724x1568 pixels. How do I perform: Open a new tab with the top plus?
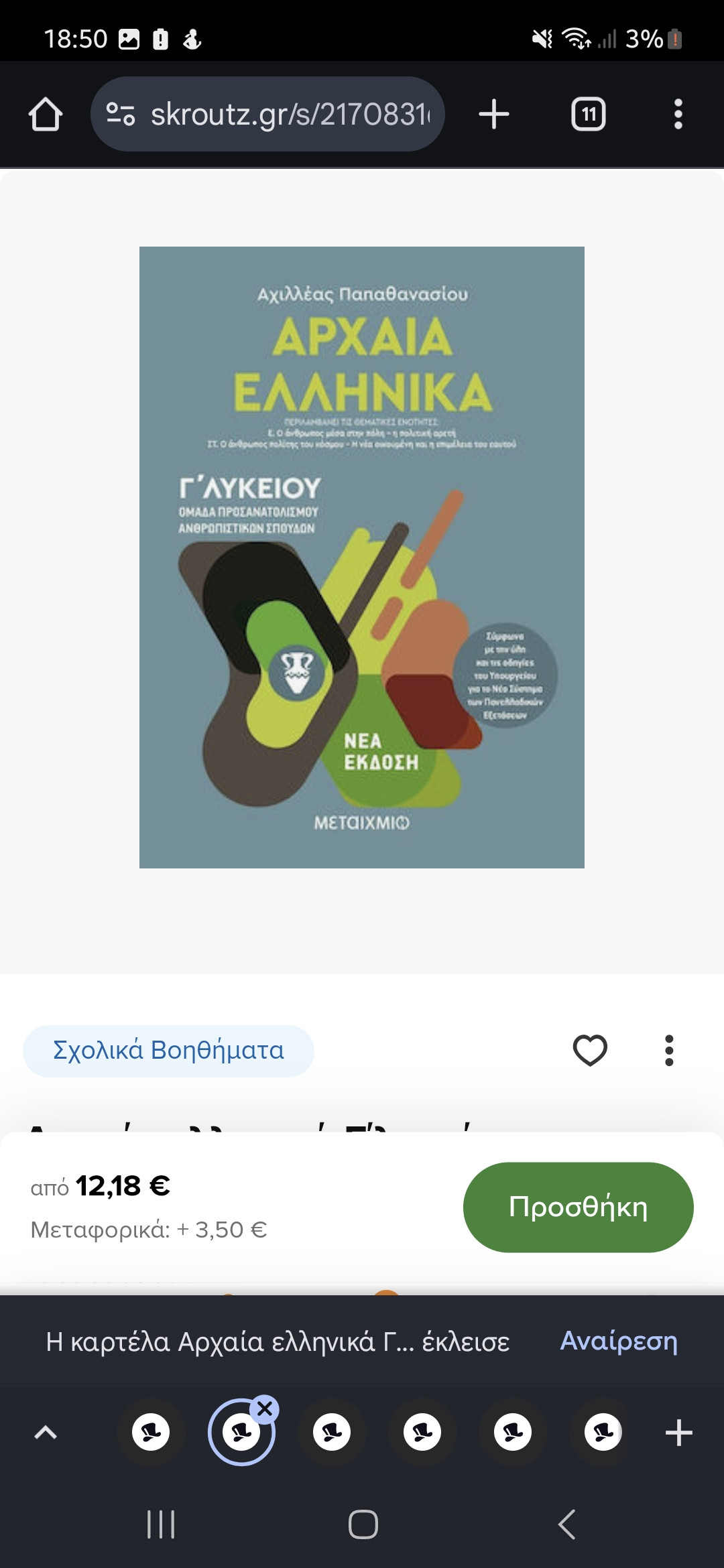click(x=494, y=114)
